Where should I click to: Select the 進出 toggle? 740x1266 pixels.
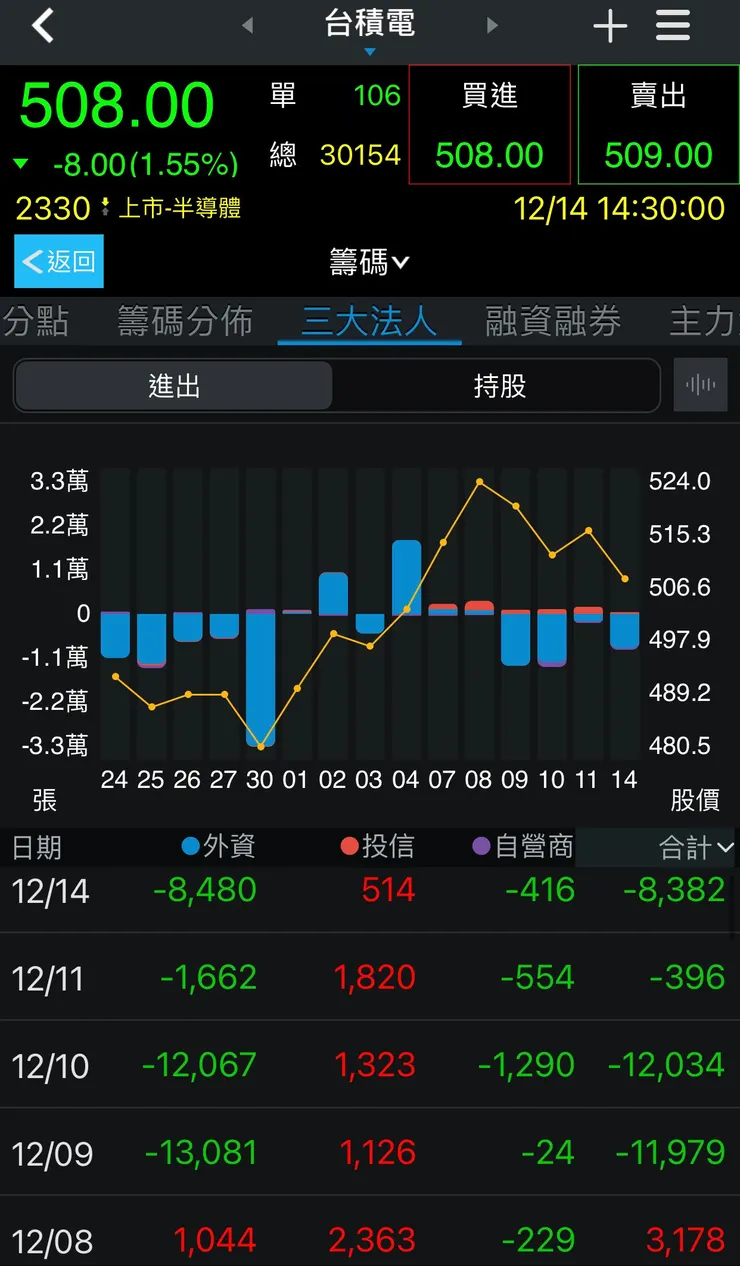(173, 384)
